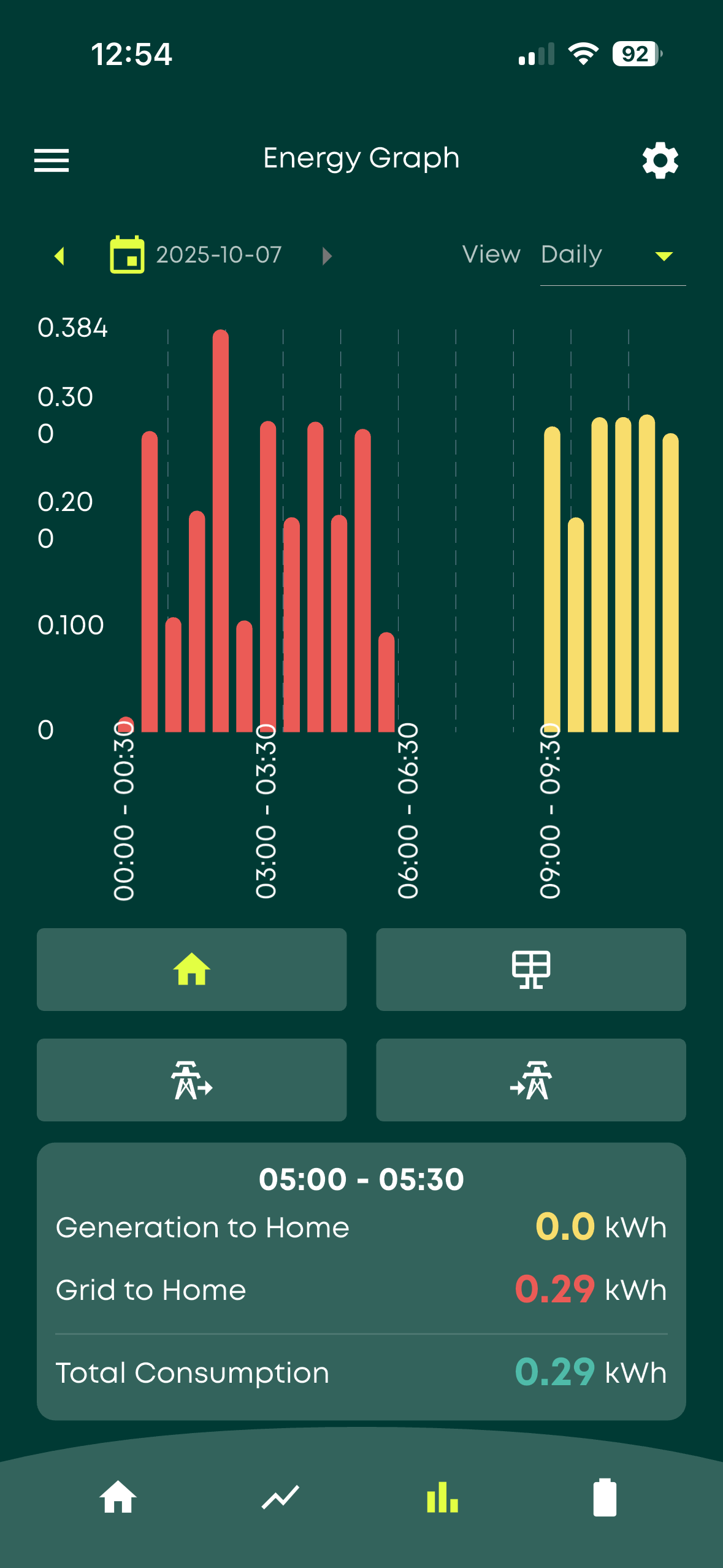Go to the previous day
The height and width of the screenshot is (1568, 723).
(59, 255)
